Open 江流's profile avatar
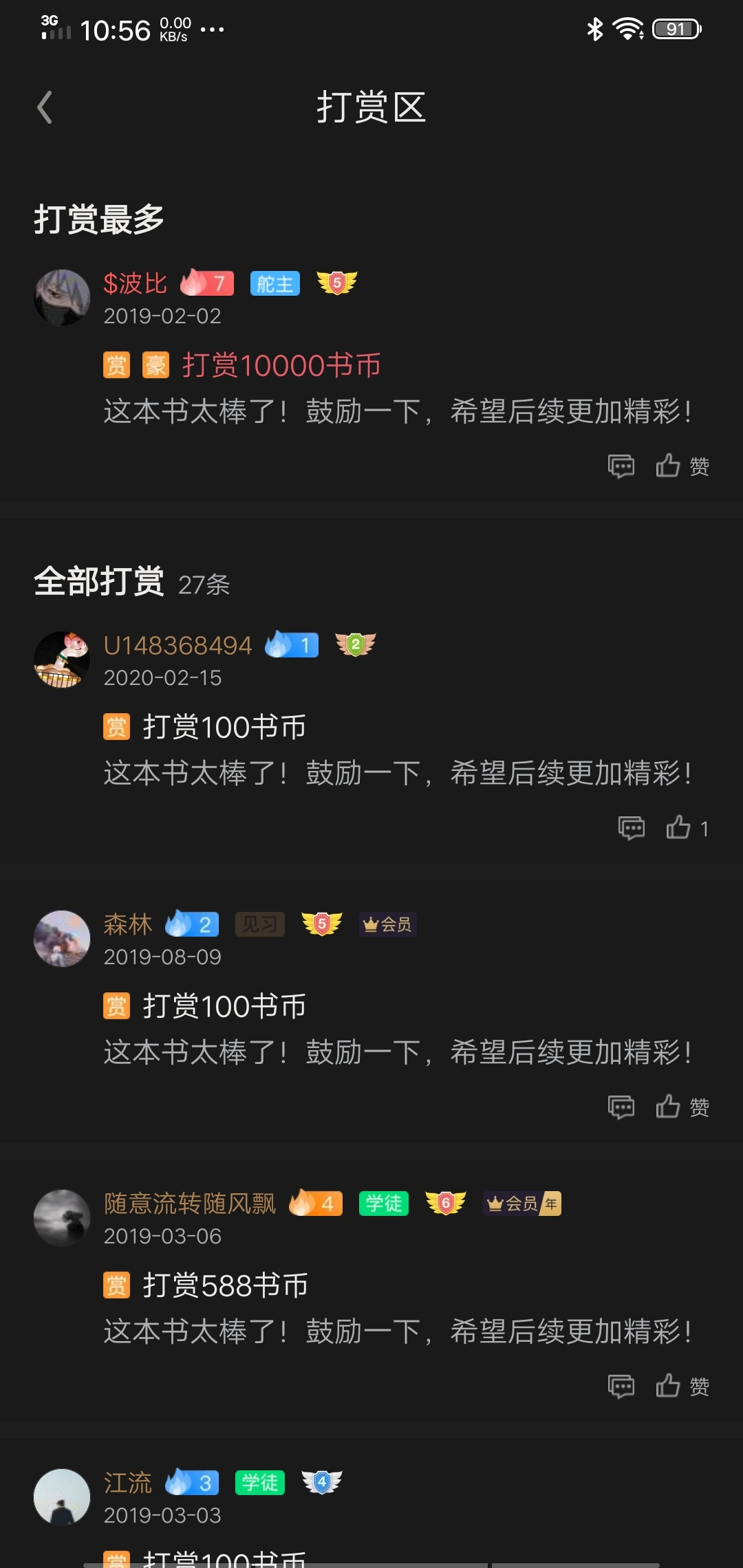The width and height of the screenshot is (743, 1568). [62, 1497]
